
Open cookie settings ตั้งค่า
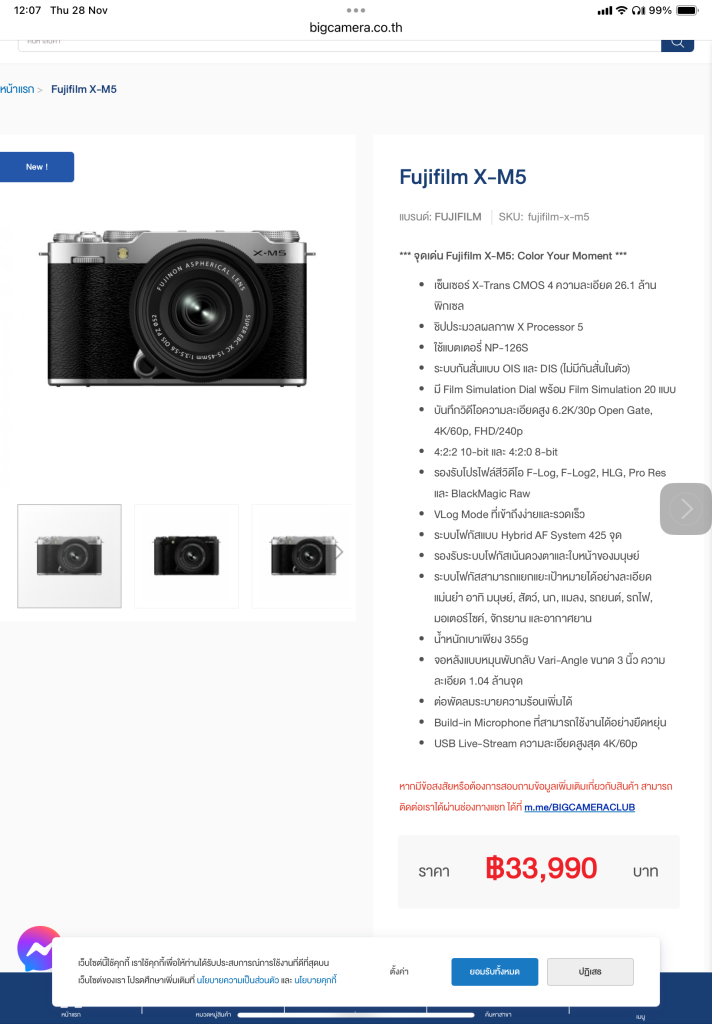click(x=399, y=972)
